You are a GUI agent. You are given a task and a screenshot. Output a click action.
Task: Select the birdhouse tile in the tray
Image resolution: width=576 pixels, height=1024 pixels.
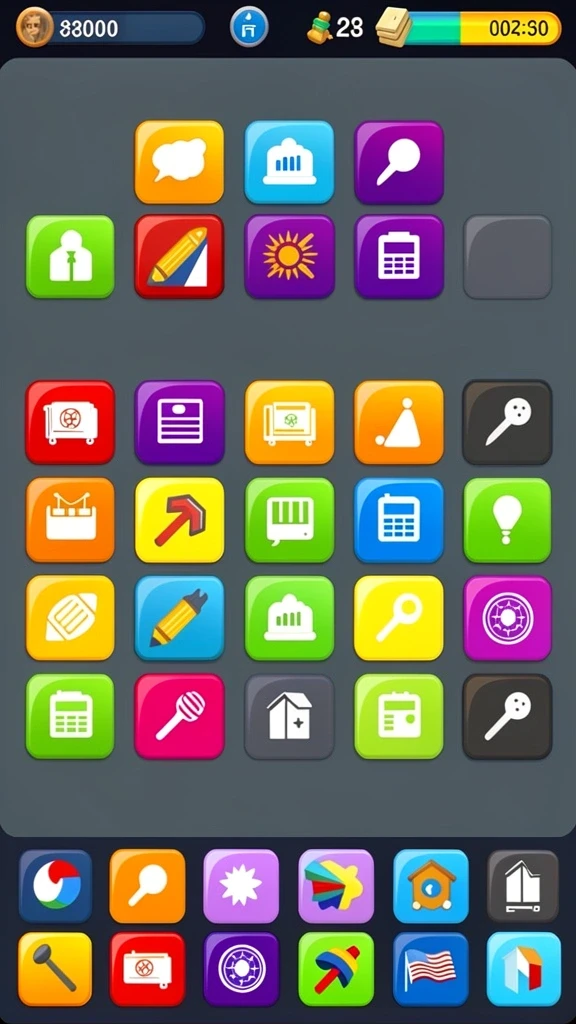[430, 886]
